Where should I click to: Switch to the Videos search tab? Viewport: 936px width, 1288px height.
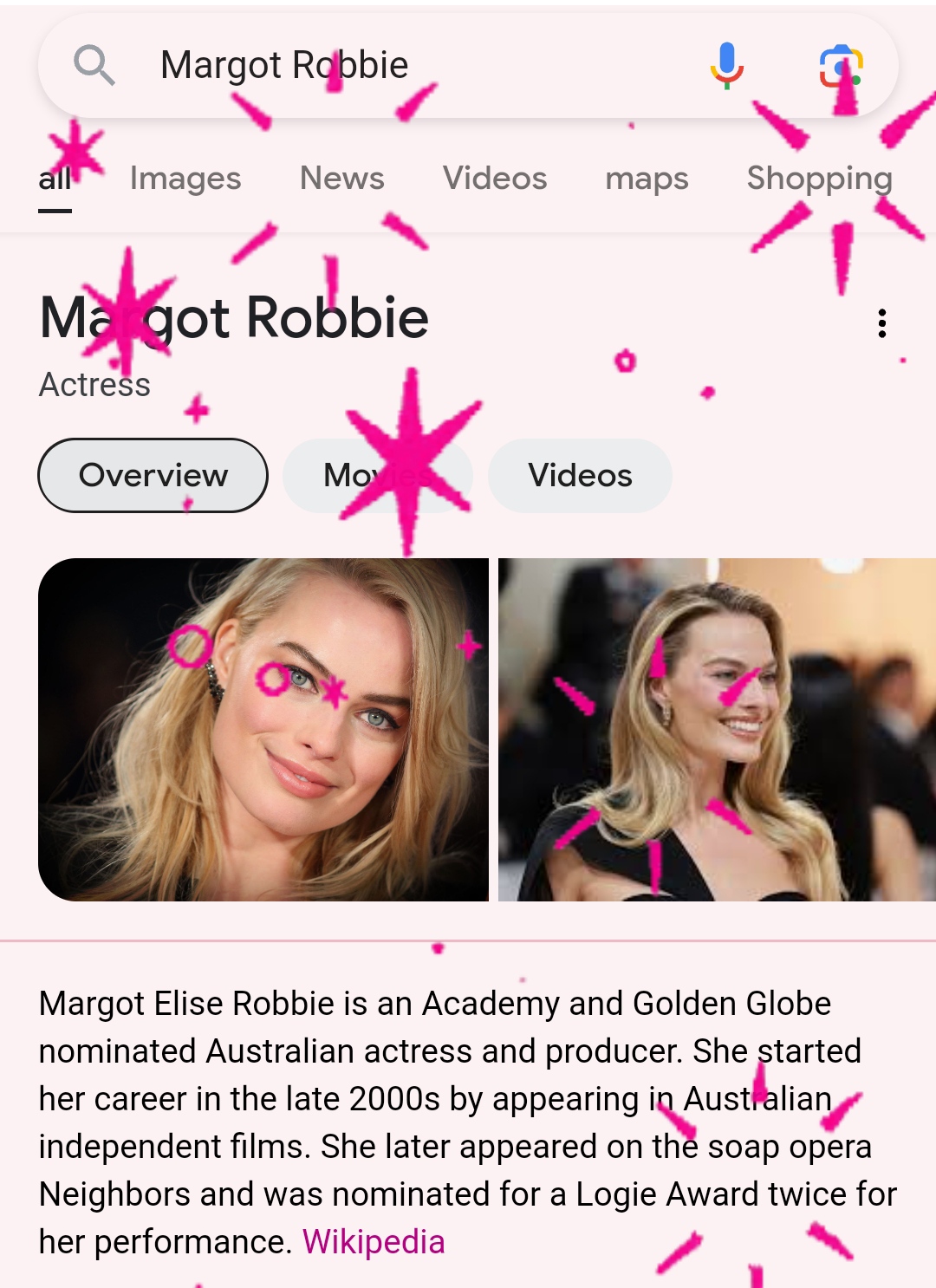(495, 179)
